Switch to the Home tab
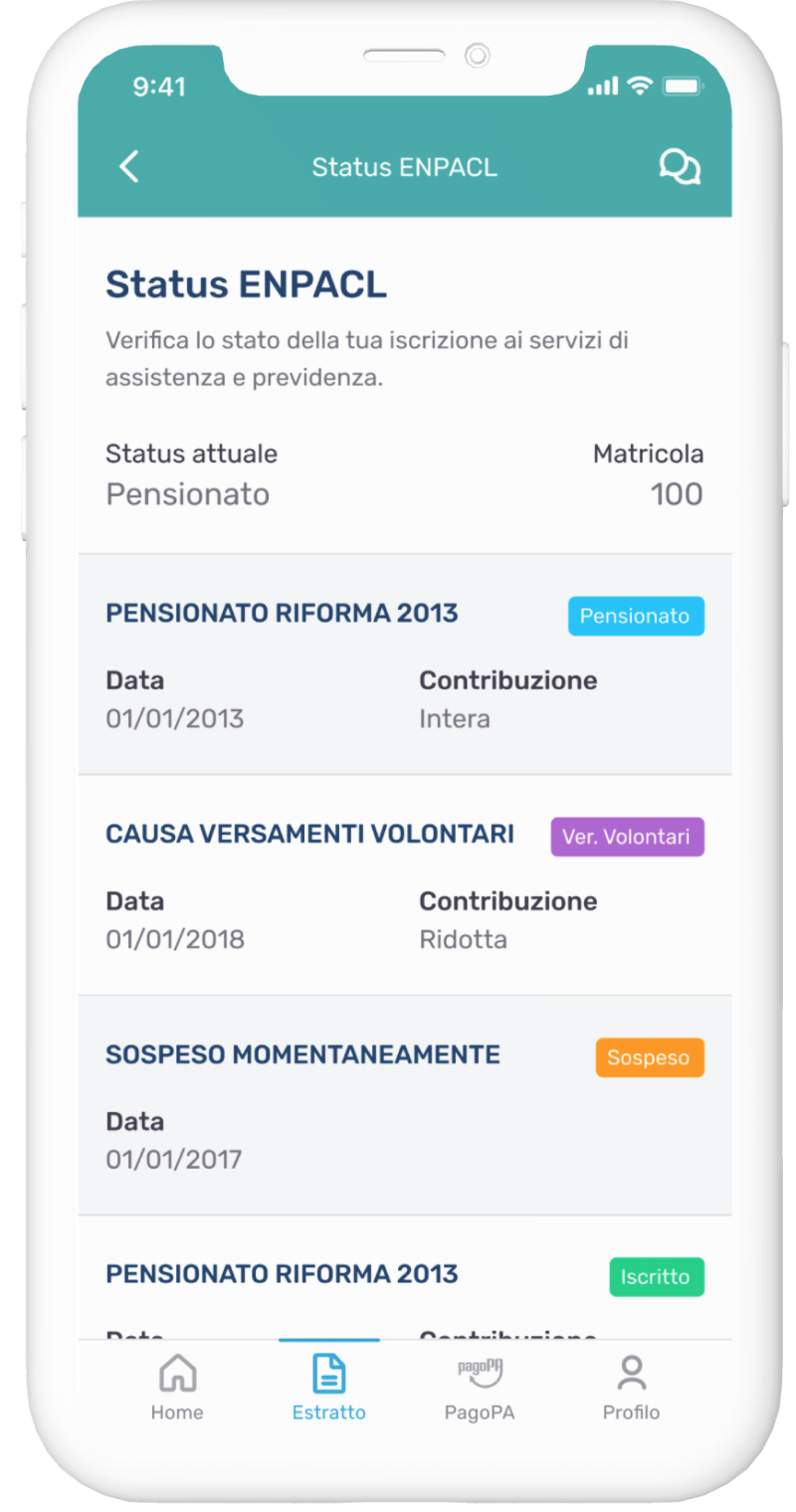This screenshot has width=796, height=1512. 177,1387
